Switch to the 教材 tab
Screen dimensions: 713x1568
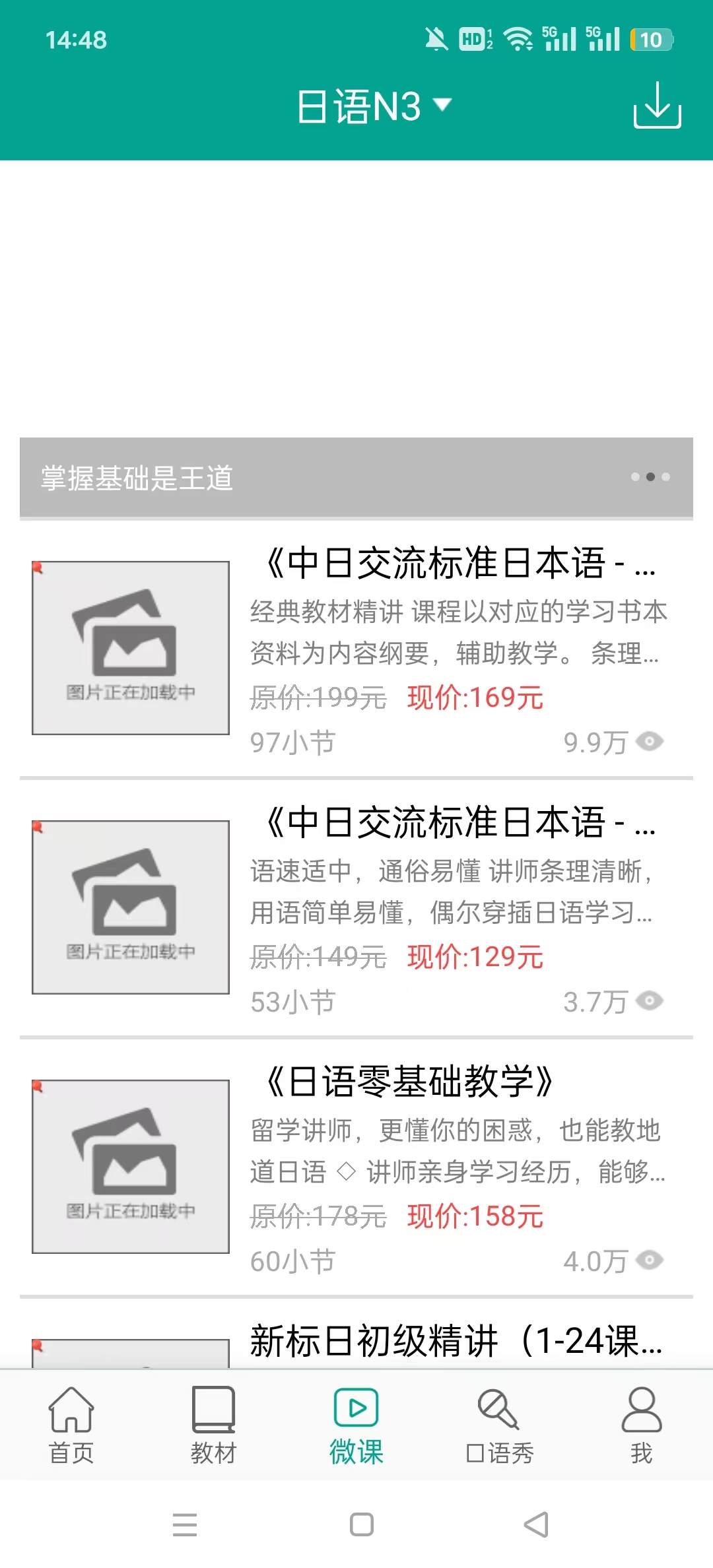pyautogui.click(x=213, y=1425)
